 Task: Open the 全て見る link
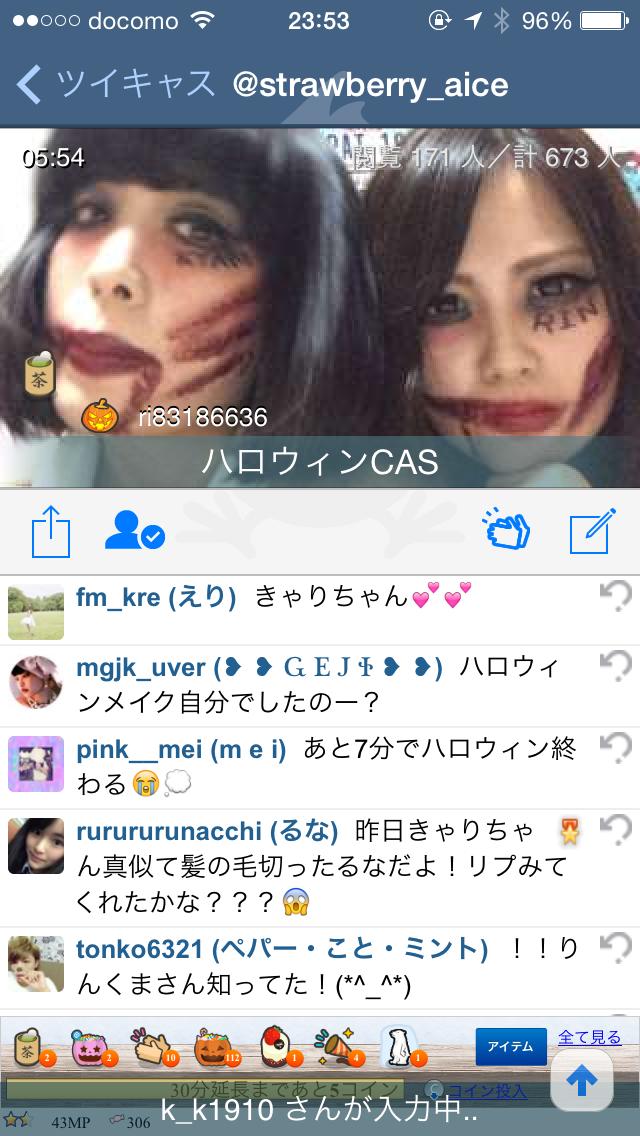coord(589,1037)
